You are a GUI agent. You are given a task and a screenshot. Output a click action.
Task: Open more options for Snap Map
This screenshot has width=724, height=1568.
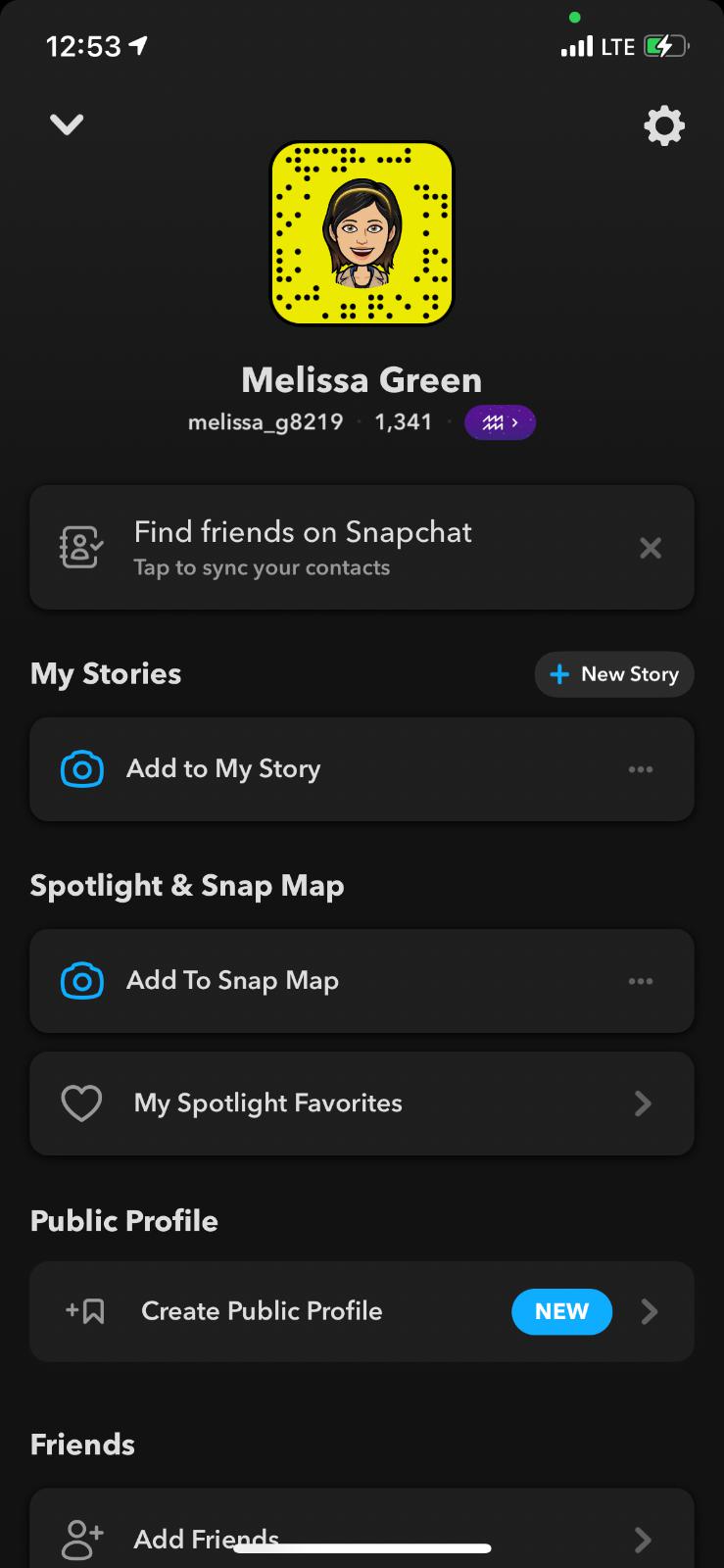point(641,981)
